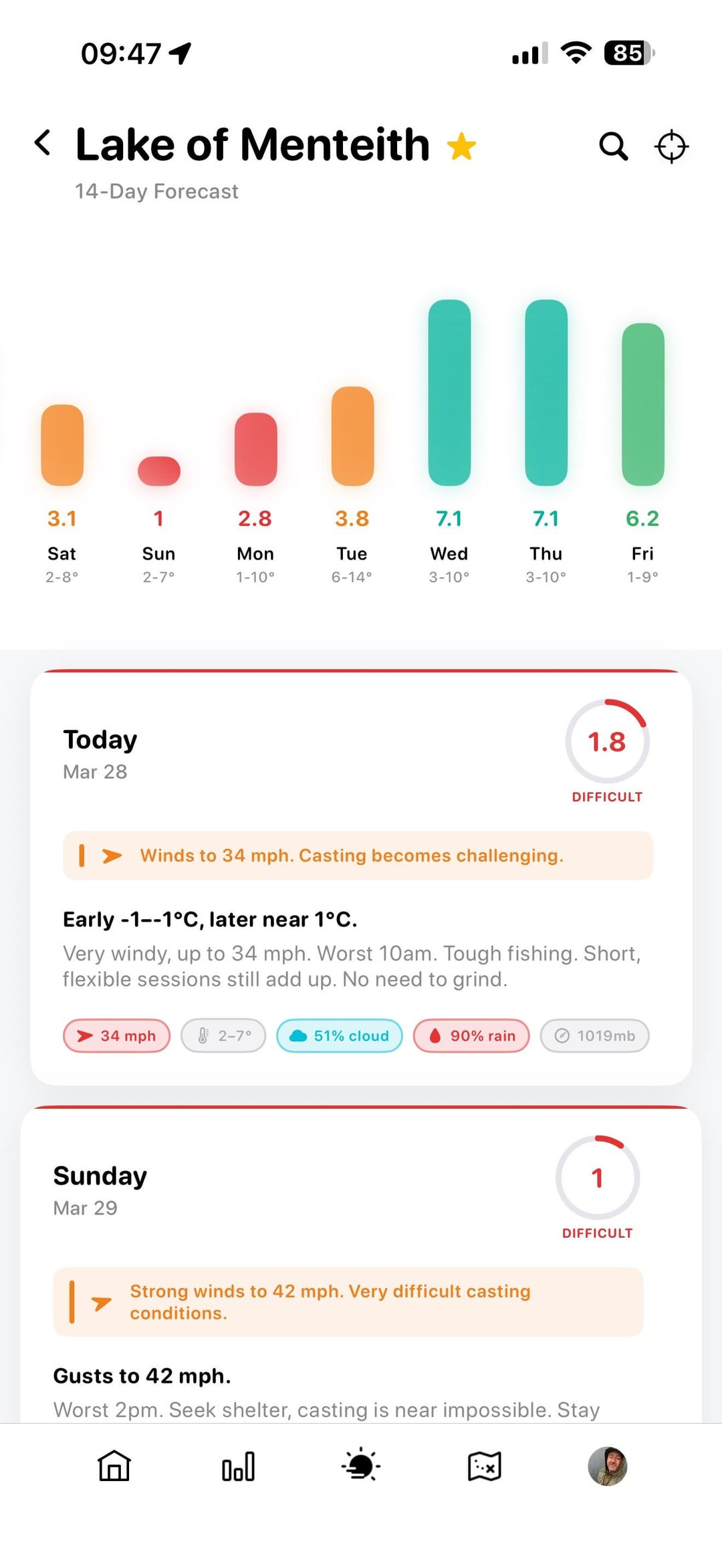Switch to the Home tab
This screenshot has width=722, height=1568.
pyautogui.click(x=114, y=1466)
